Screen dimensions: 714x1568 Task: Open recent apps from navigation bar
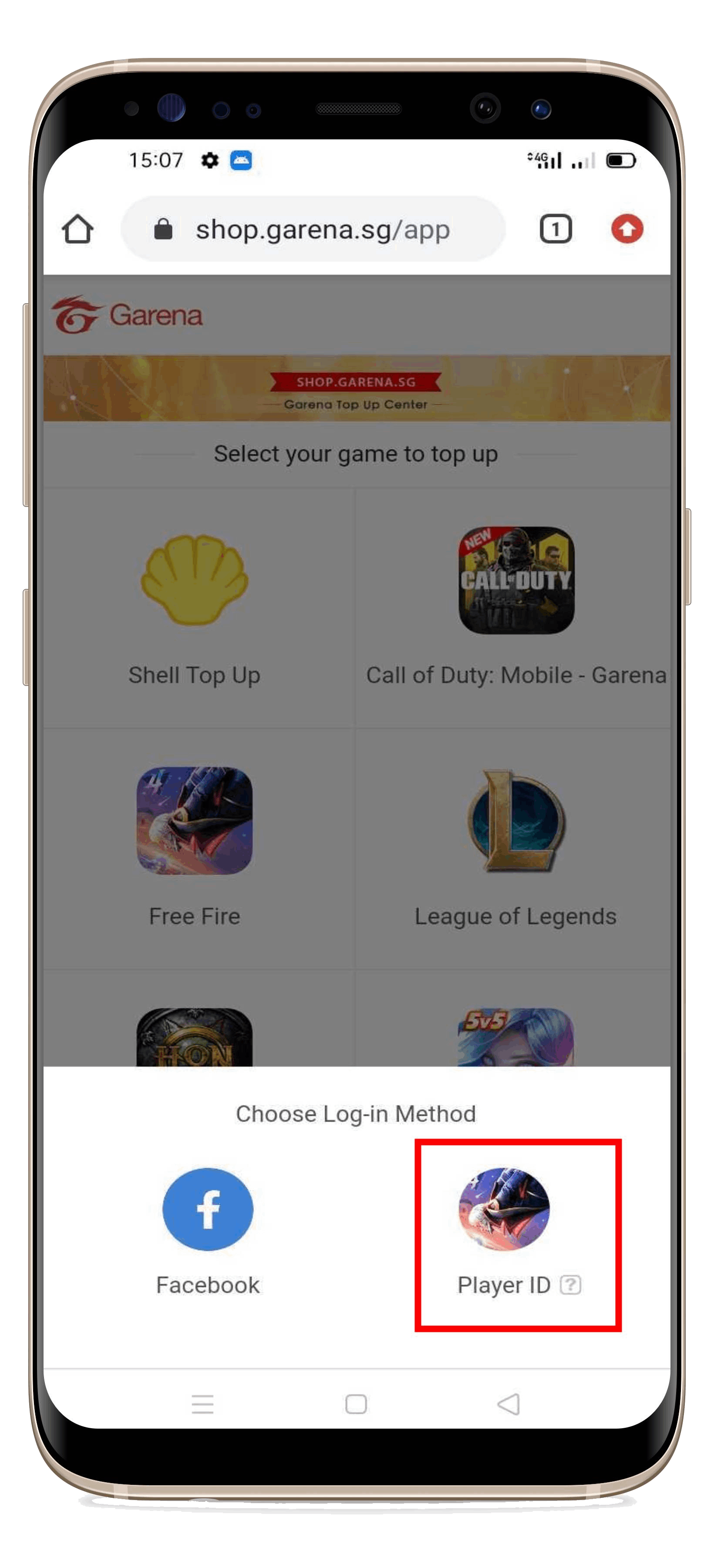pos(202,1404)
